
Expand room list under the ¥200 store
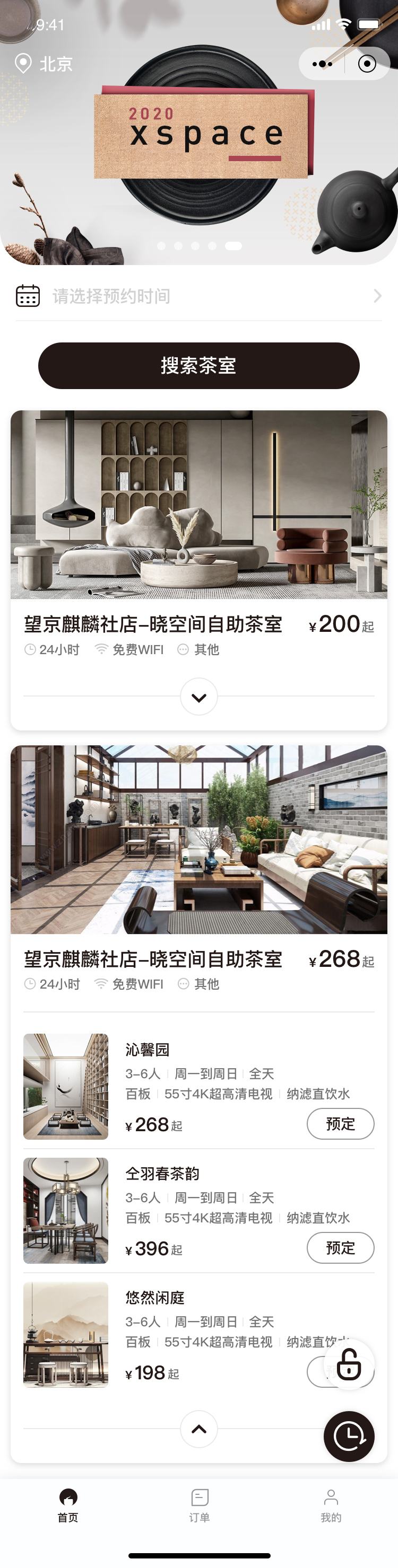tap(198, 697)
